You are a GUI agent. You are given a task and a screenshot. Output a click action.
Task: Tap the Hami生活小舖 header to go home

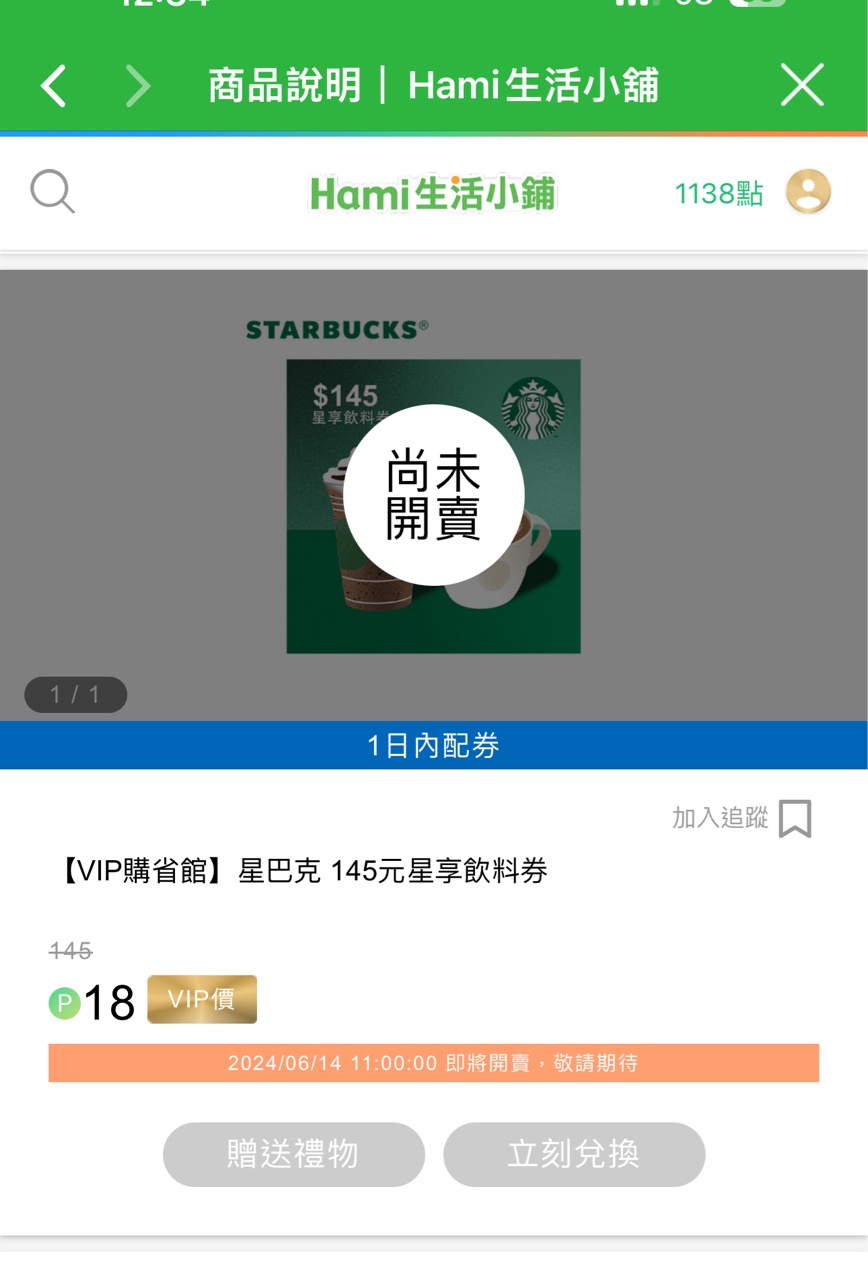coord(432,193)
